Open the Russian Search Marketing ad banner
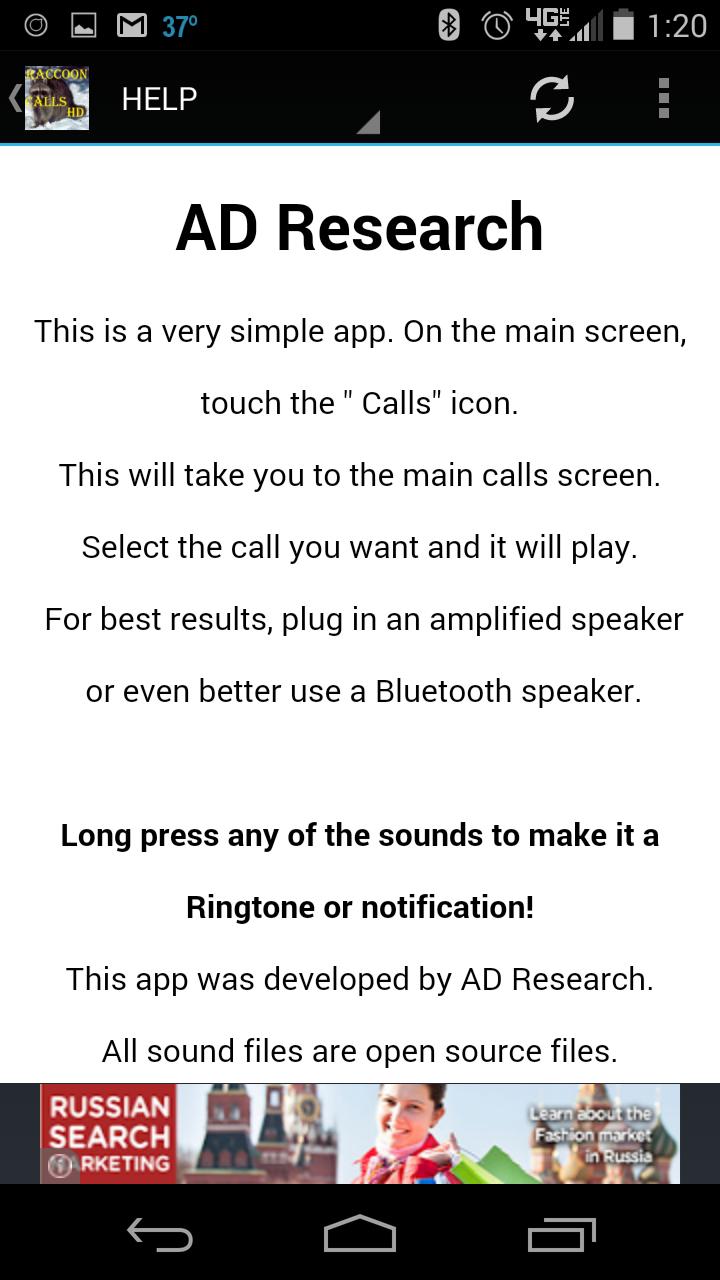Image resolution: width=720 pixels, height=1280 pixels. [x=360, y=1133]
